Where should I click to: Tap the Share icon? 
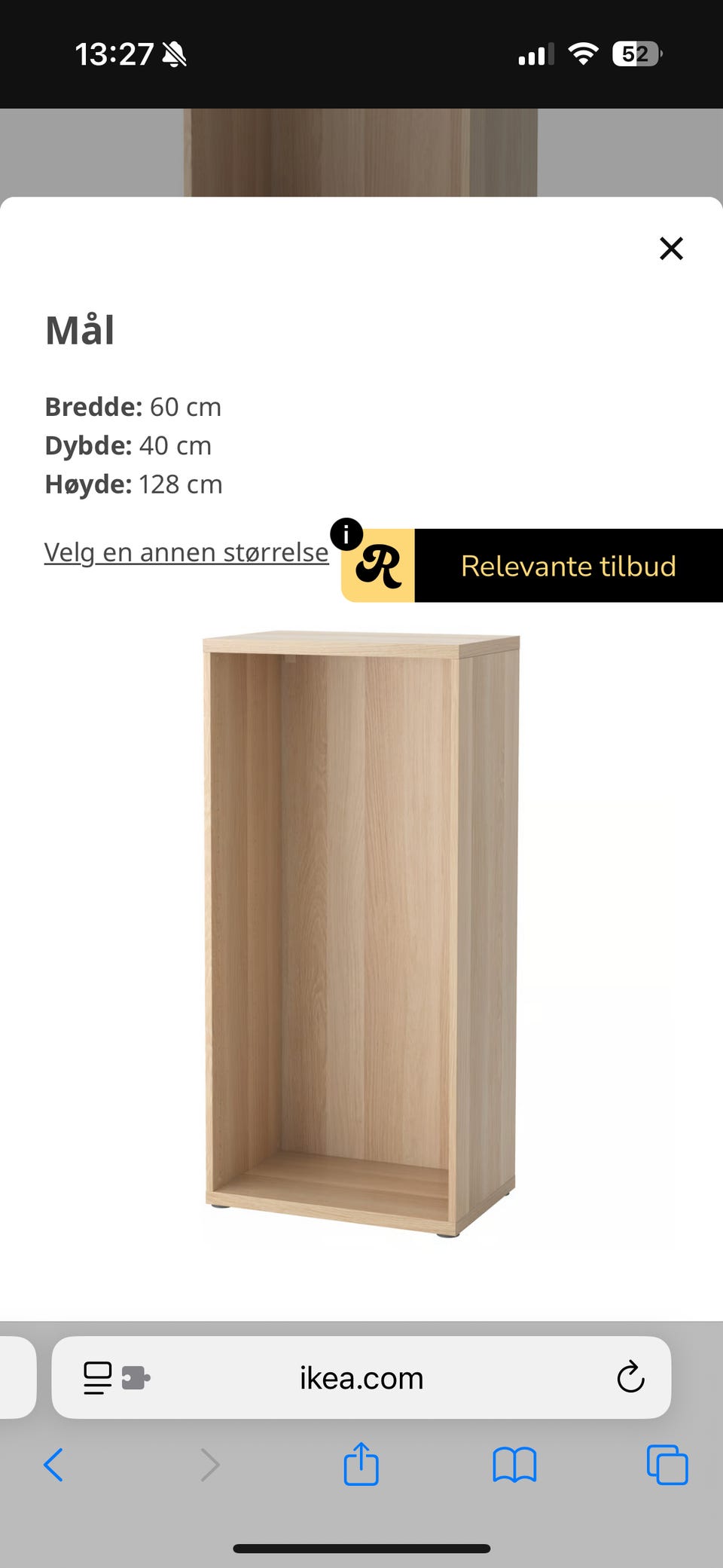click(x=361, y=1464)
